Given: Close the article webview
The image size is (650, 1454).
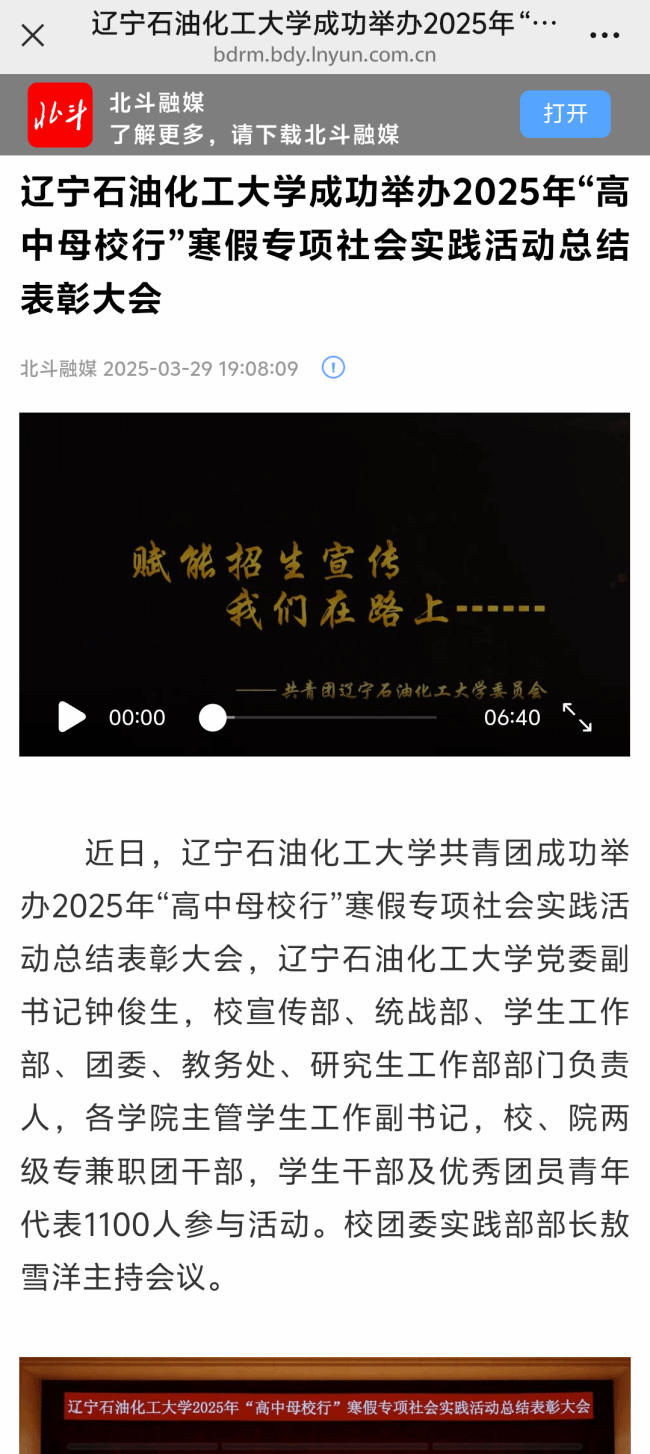Looking at the screenshot, I should click(33, 36).
